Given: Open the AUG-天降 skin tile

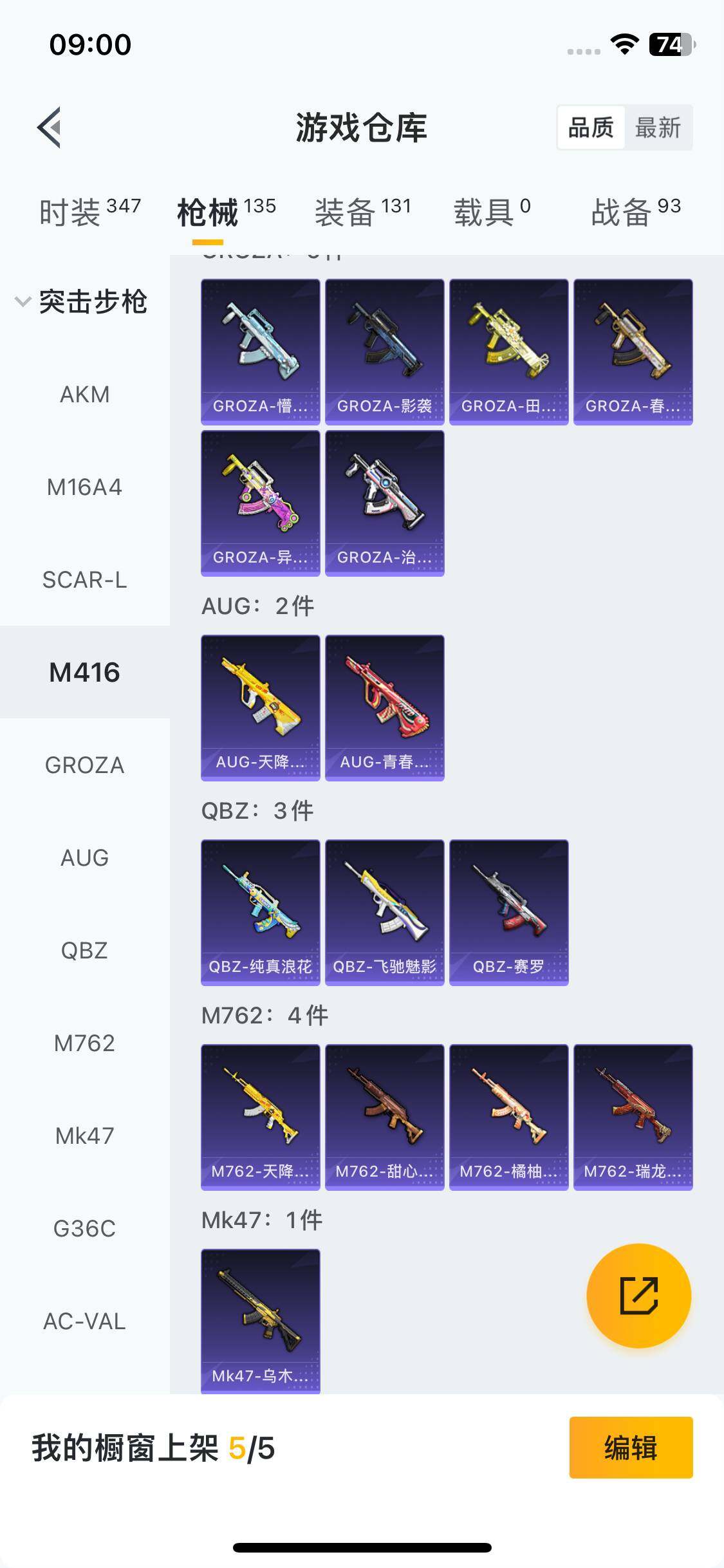Looking at the screenshot, I should click(x=261, y=707).
